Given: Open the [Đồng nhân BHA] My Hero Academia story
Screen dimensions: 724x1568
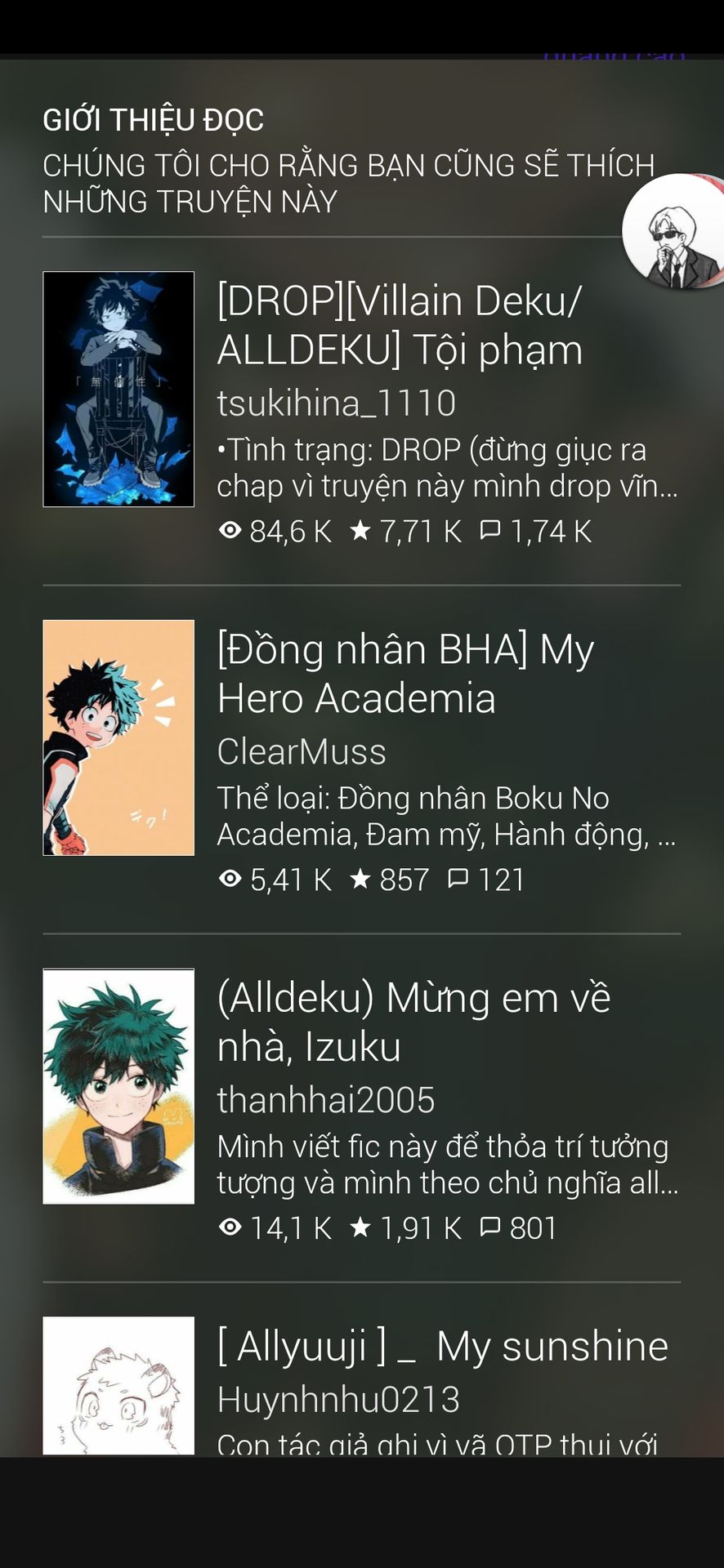Looking at the screenshot, I should pyautogui.click(x=404, y=674).
